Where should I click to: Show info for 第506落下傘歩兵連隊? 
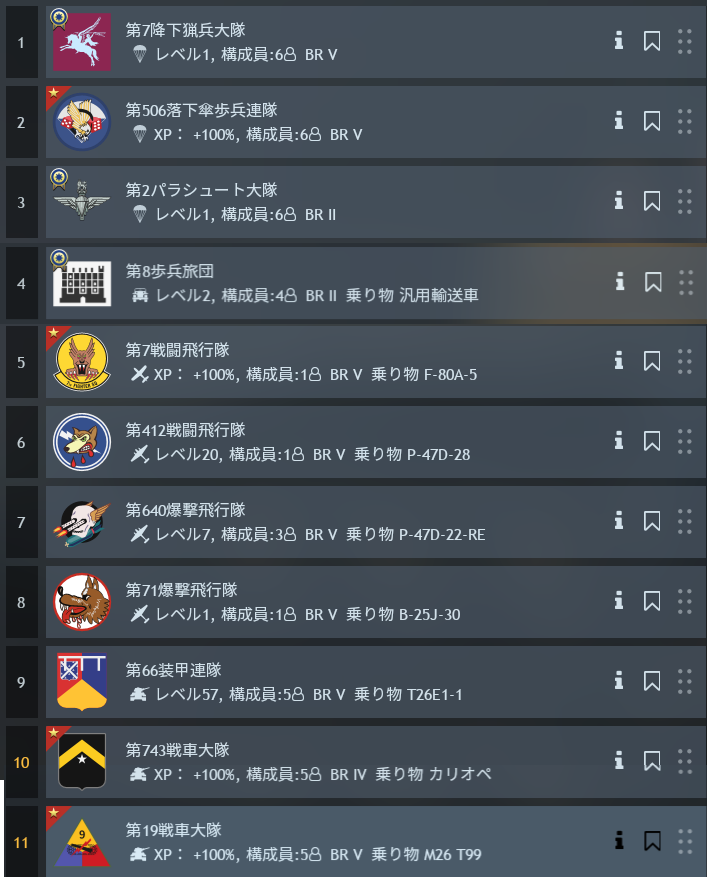coord(619,121)
